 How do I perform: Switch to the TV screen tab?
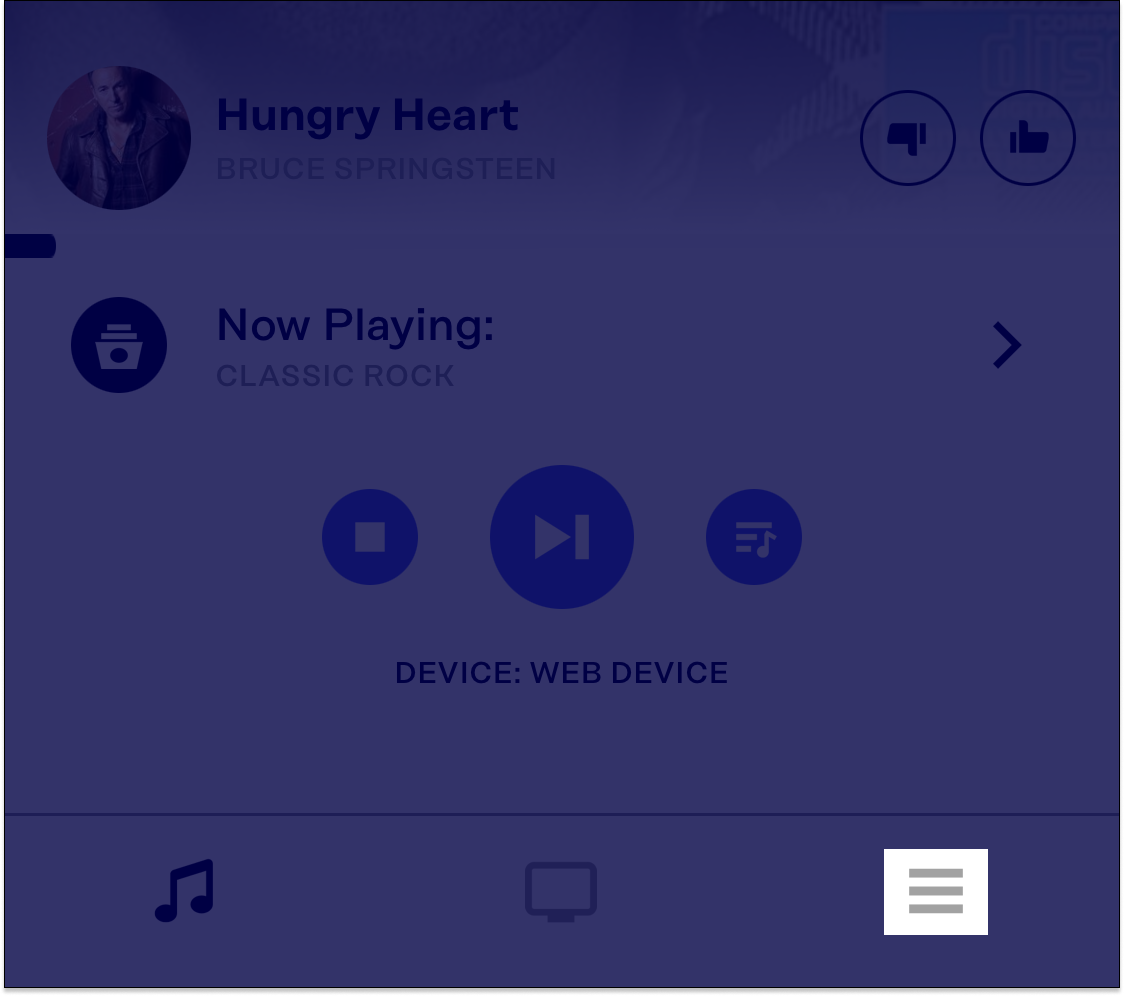tap(561, 890)
